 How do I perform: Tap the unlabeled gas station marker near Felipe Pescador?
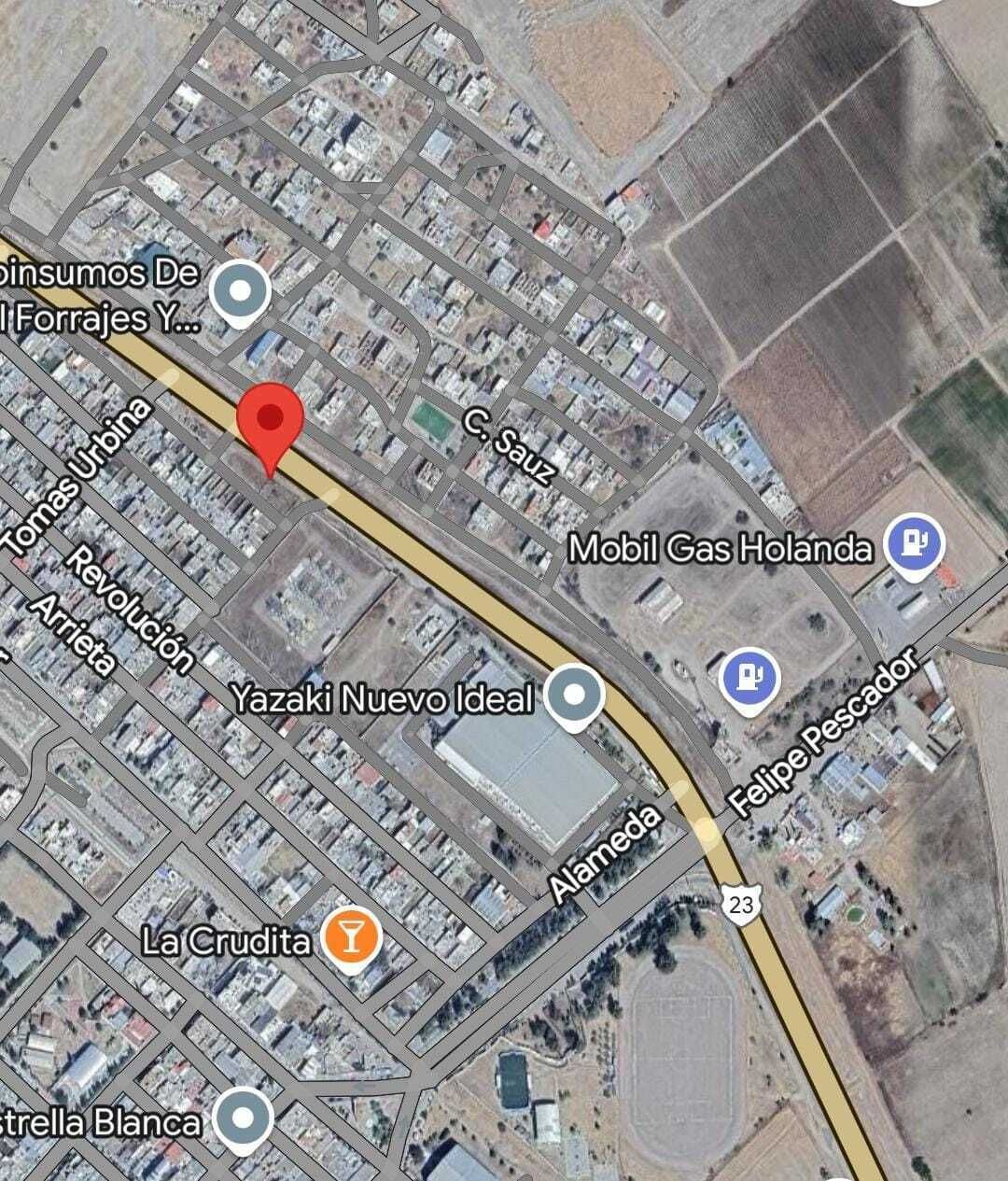pyautogui.click(x=749, y=677)
